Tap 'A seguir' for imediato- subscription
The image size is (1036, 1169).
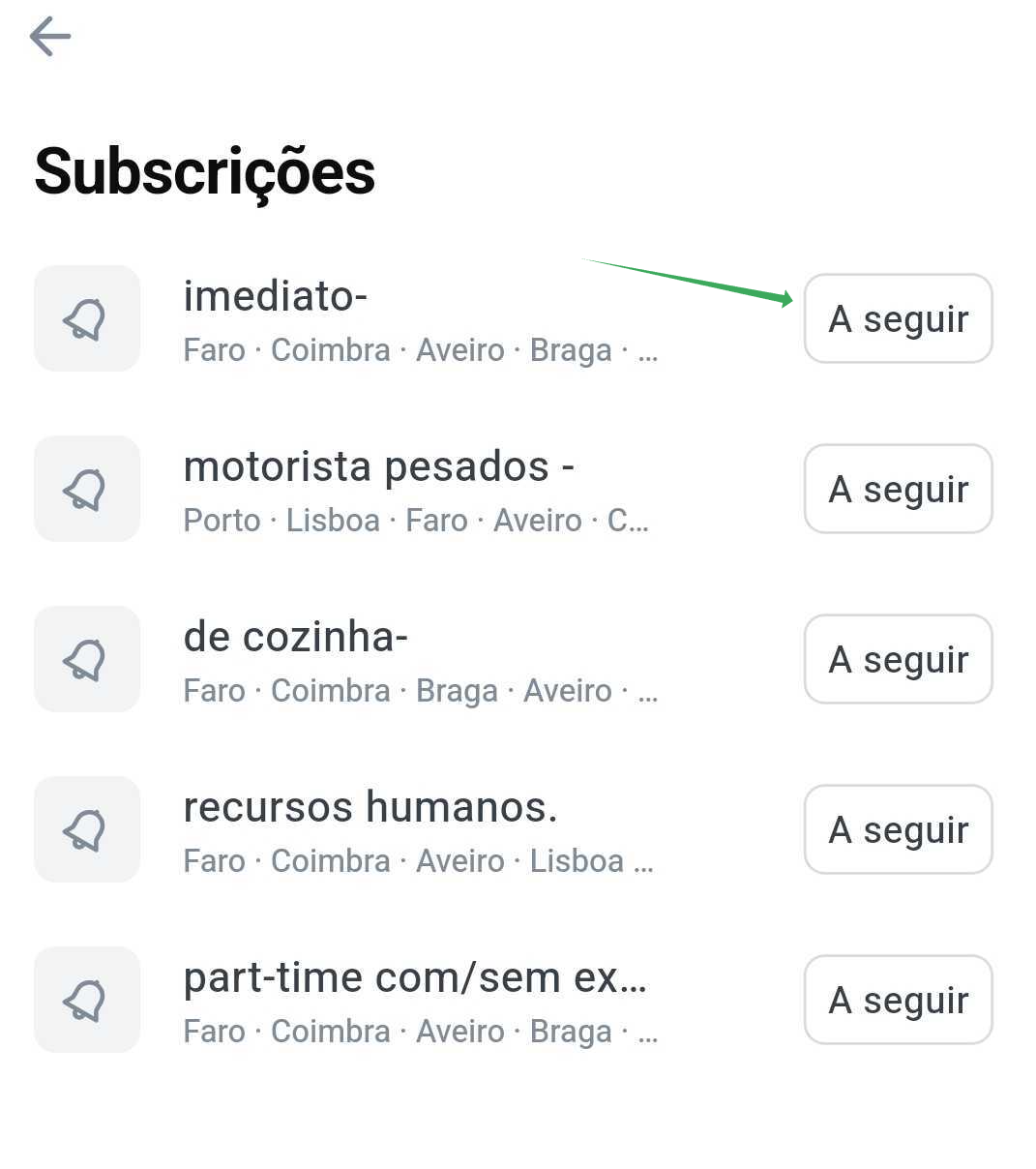coord(898,318)
